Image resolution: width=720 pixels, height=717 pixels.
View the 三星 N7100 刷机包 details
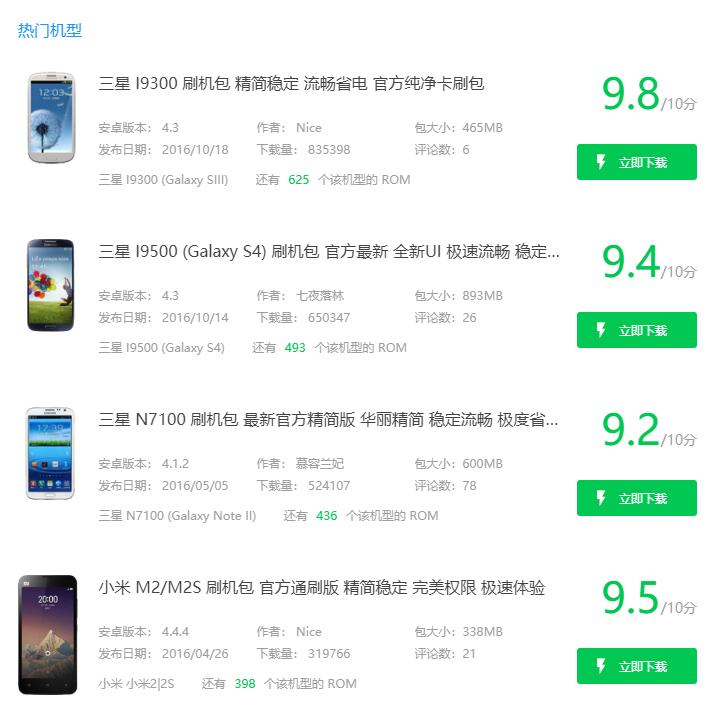[x=328, y=420]
